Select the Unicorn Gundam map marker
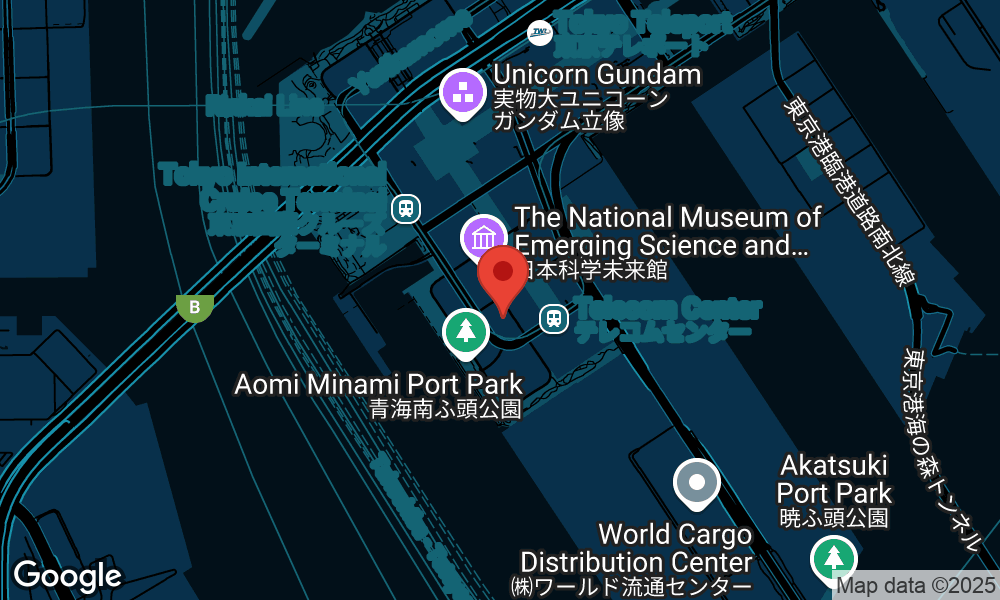The image size is (1000, 600). pyautogui.click(x=462, y=94)
